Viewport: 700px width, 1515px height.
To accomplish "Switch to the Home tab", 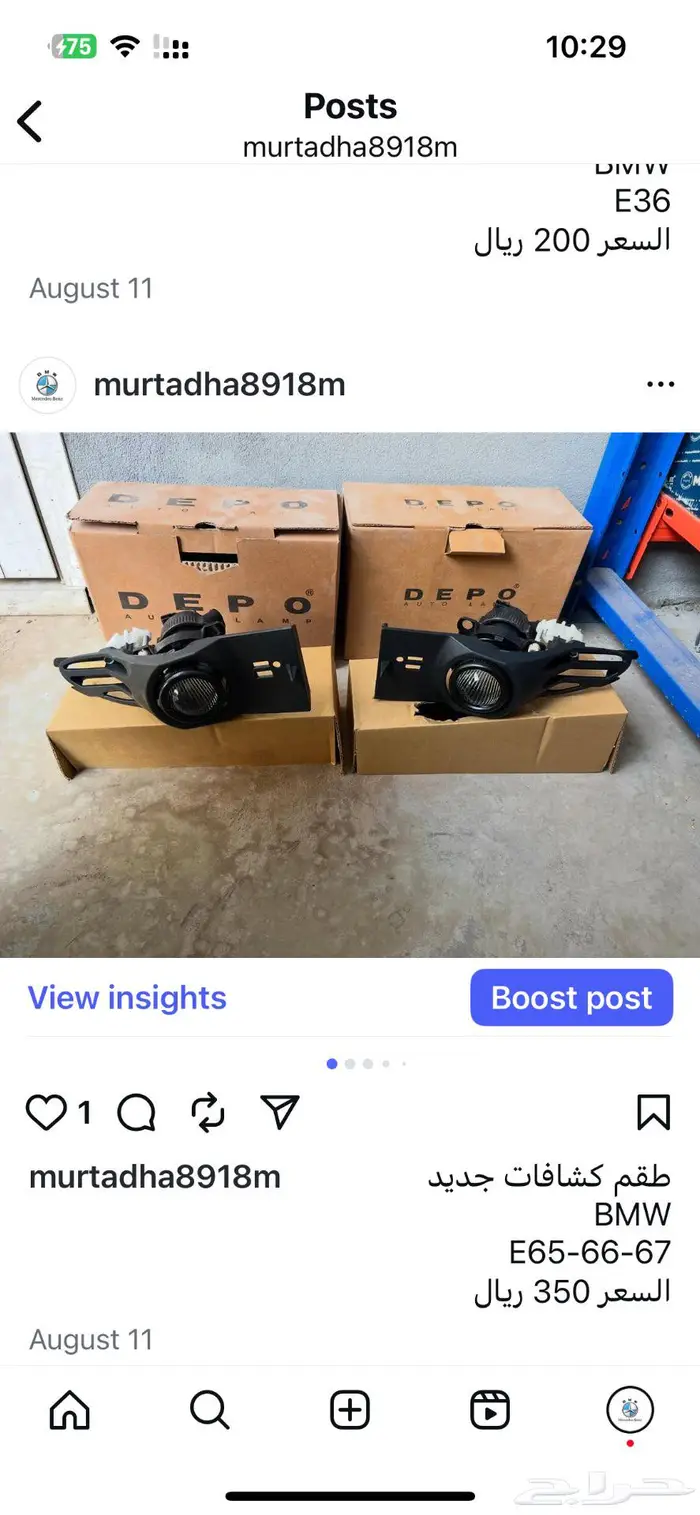I will pyautogui.click(x=70, y=1410).
